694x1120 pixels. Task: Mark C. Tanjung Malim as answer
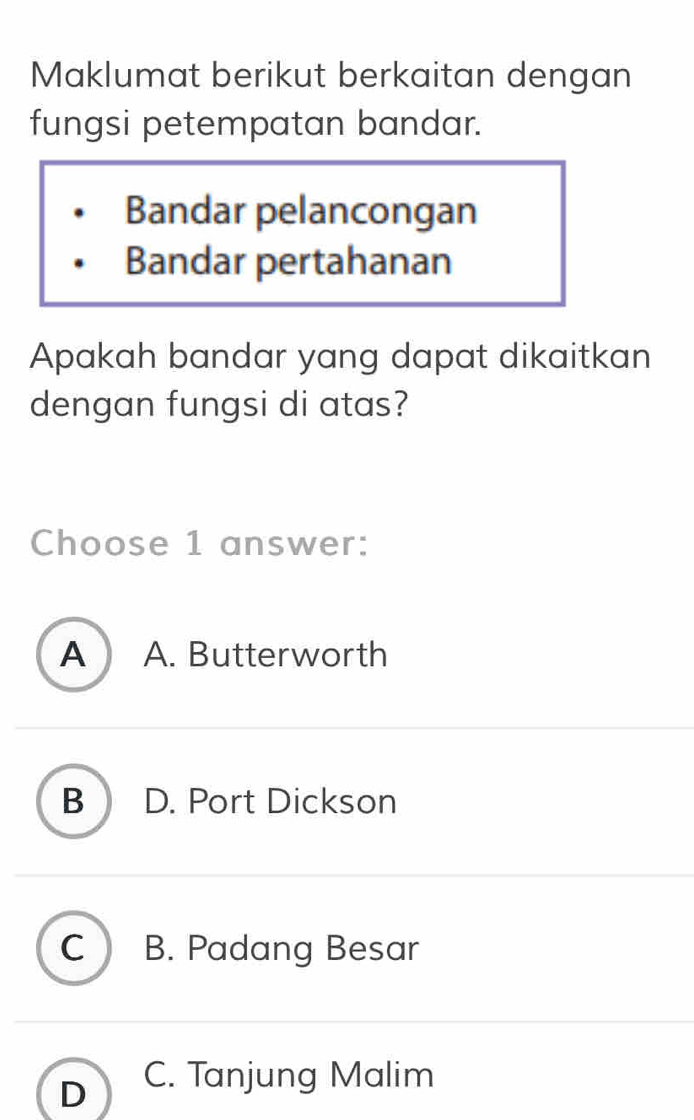tap(74, 1092)
